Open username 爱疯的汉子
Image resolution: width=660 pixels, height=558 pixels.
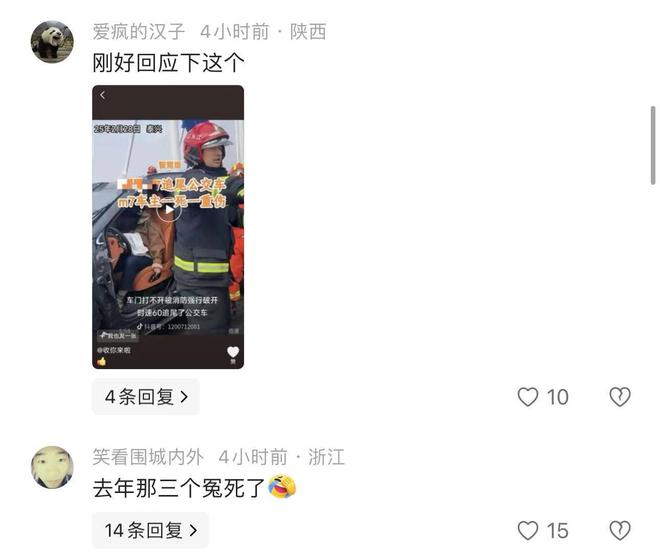(140, 32)
